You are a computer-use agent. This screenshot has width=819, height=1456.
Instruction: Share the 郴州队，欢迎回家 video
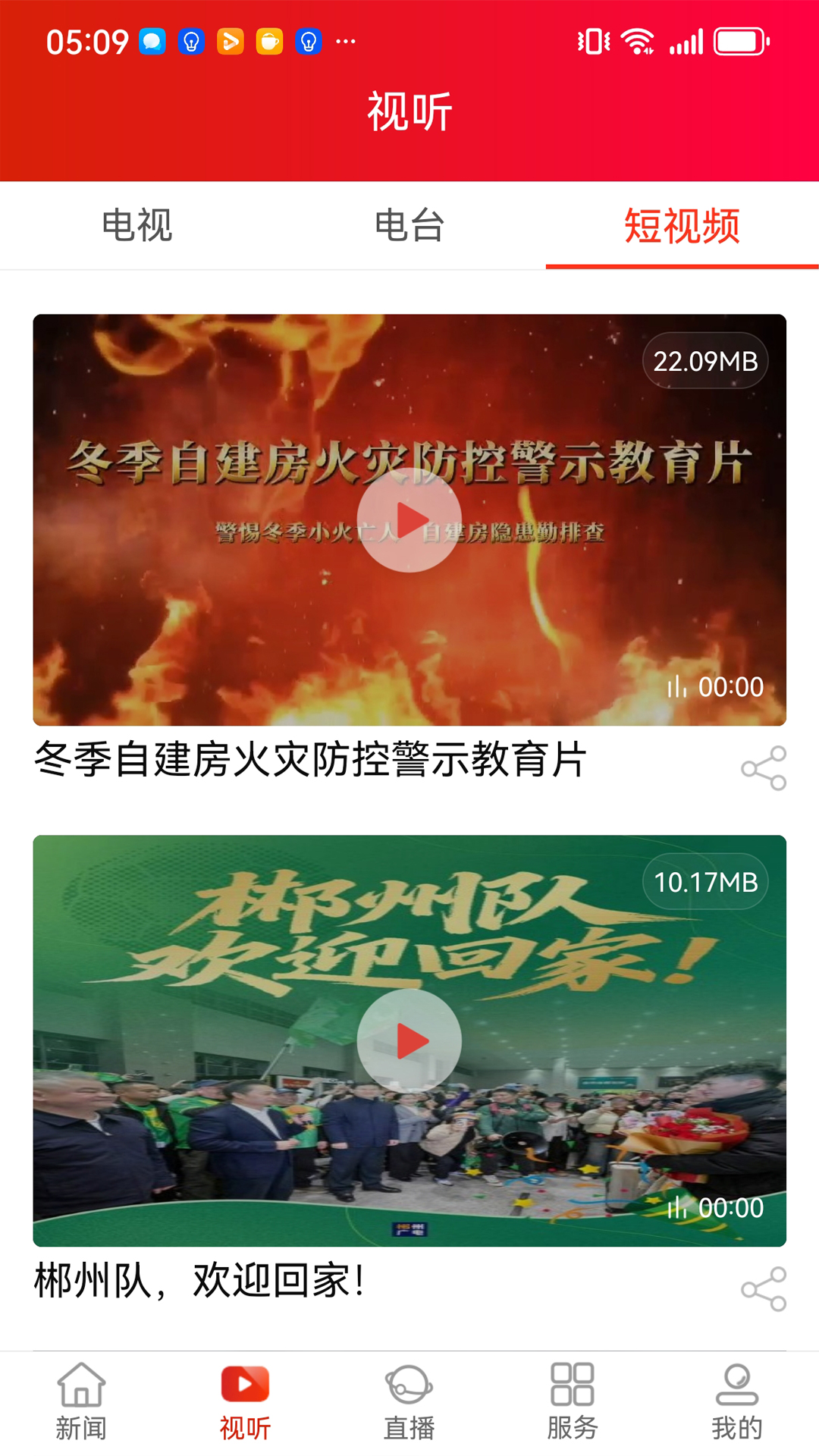coord(764,1289)
